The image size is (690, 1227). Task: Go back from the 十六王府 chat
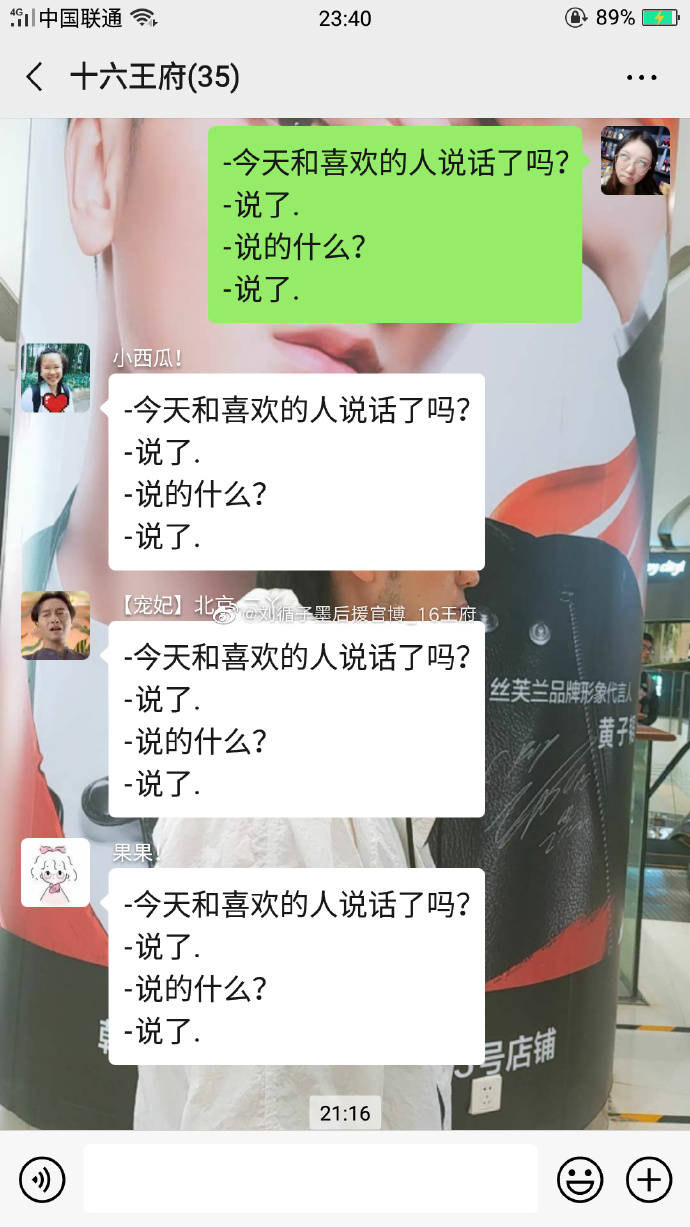click(x=35, y=77)
